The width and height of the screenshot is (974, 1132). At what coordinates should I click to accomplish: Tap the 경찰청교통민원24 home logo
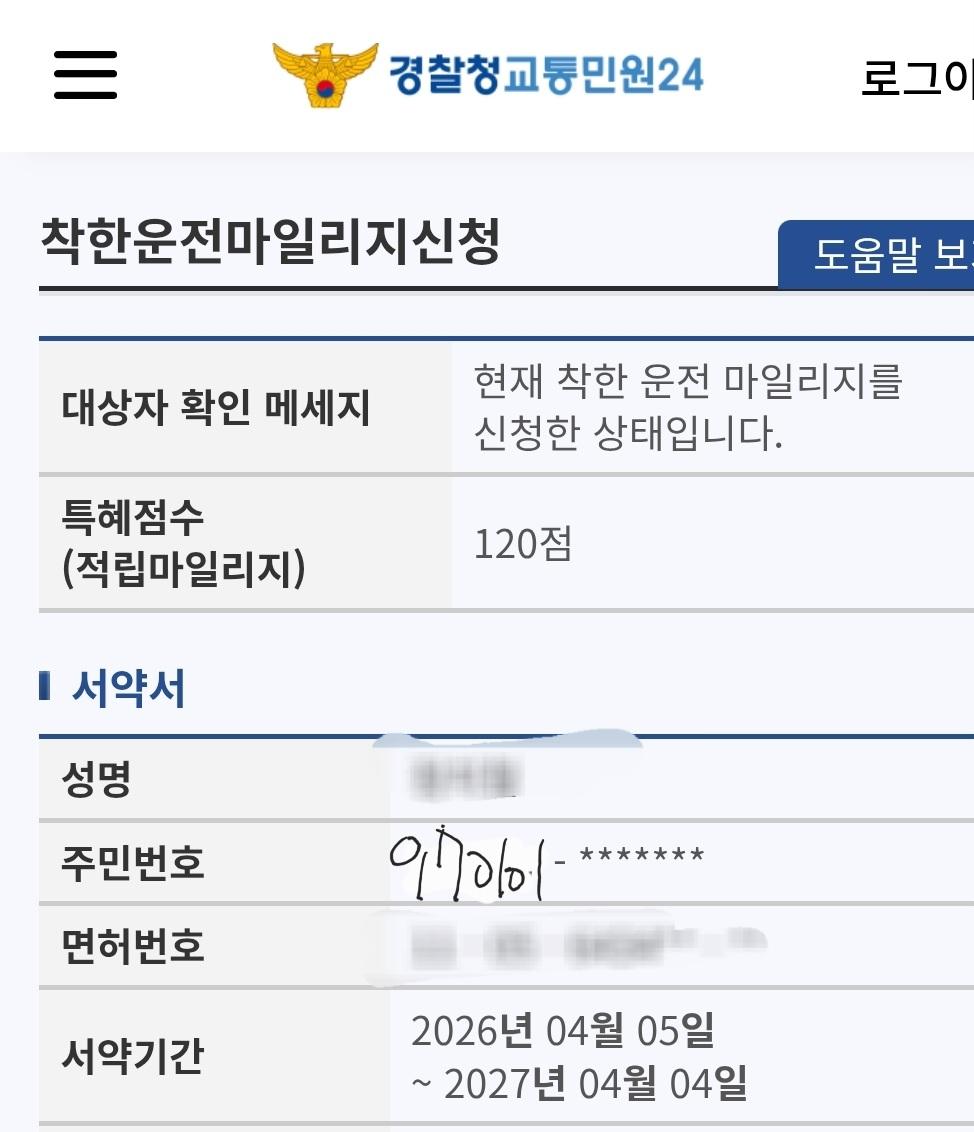tap(488, 75)
